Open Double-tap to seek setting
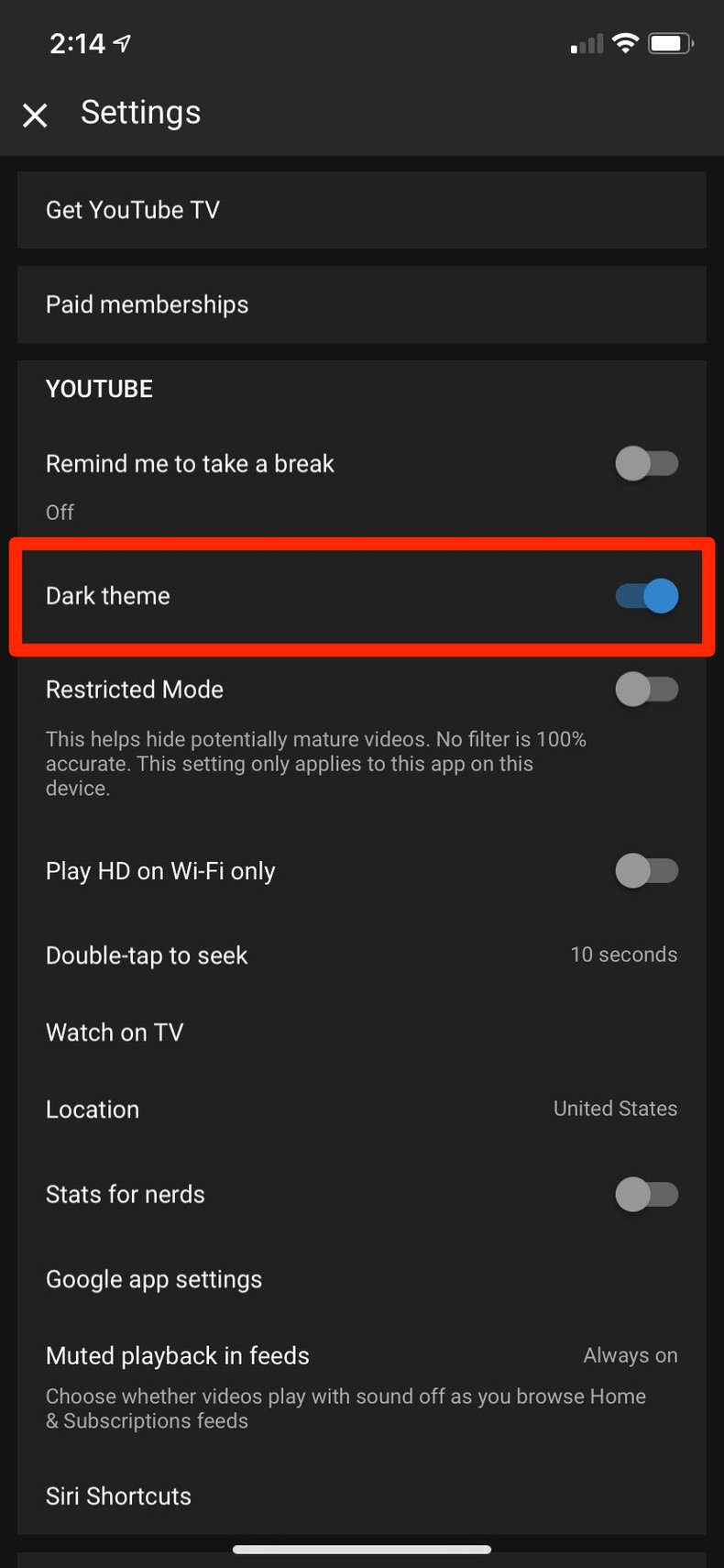The image size is (724, 1568). point(361,955)
